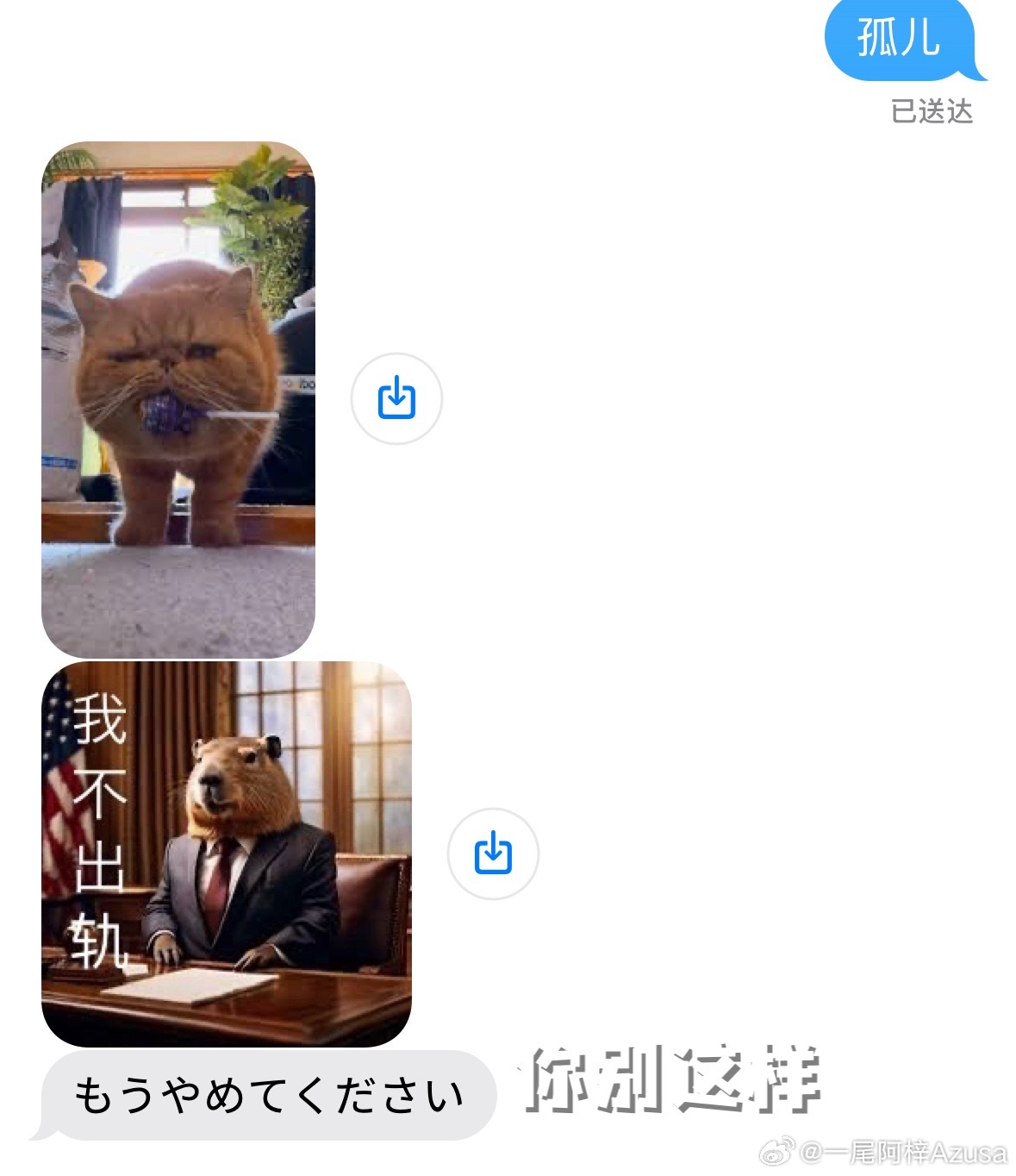
Task: Open the orange cat photo
Action: click(x=178, y=399)
